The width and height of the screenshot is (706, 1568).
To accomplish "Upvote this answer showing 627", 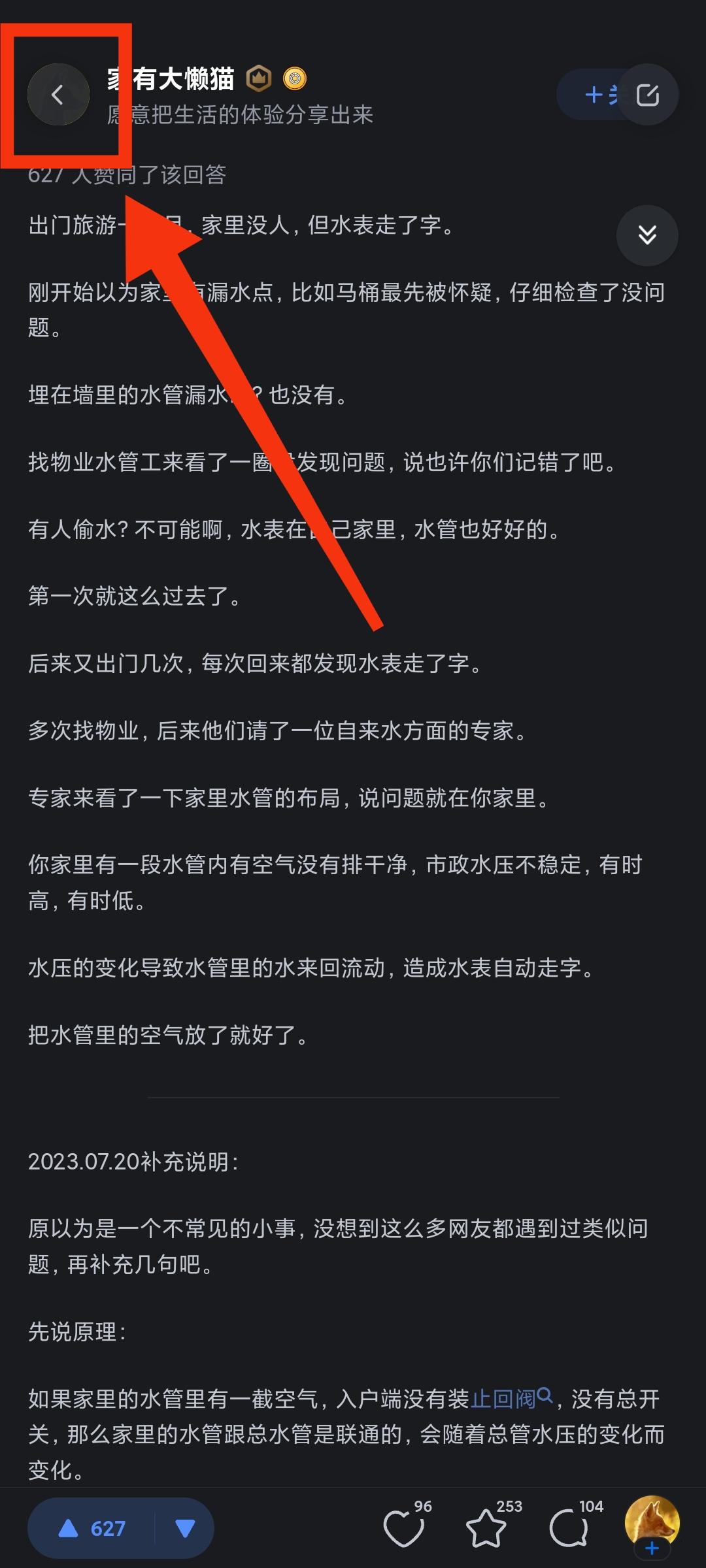I will click(x=92, y=1528).
